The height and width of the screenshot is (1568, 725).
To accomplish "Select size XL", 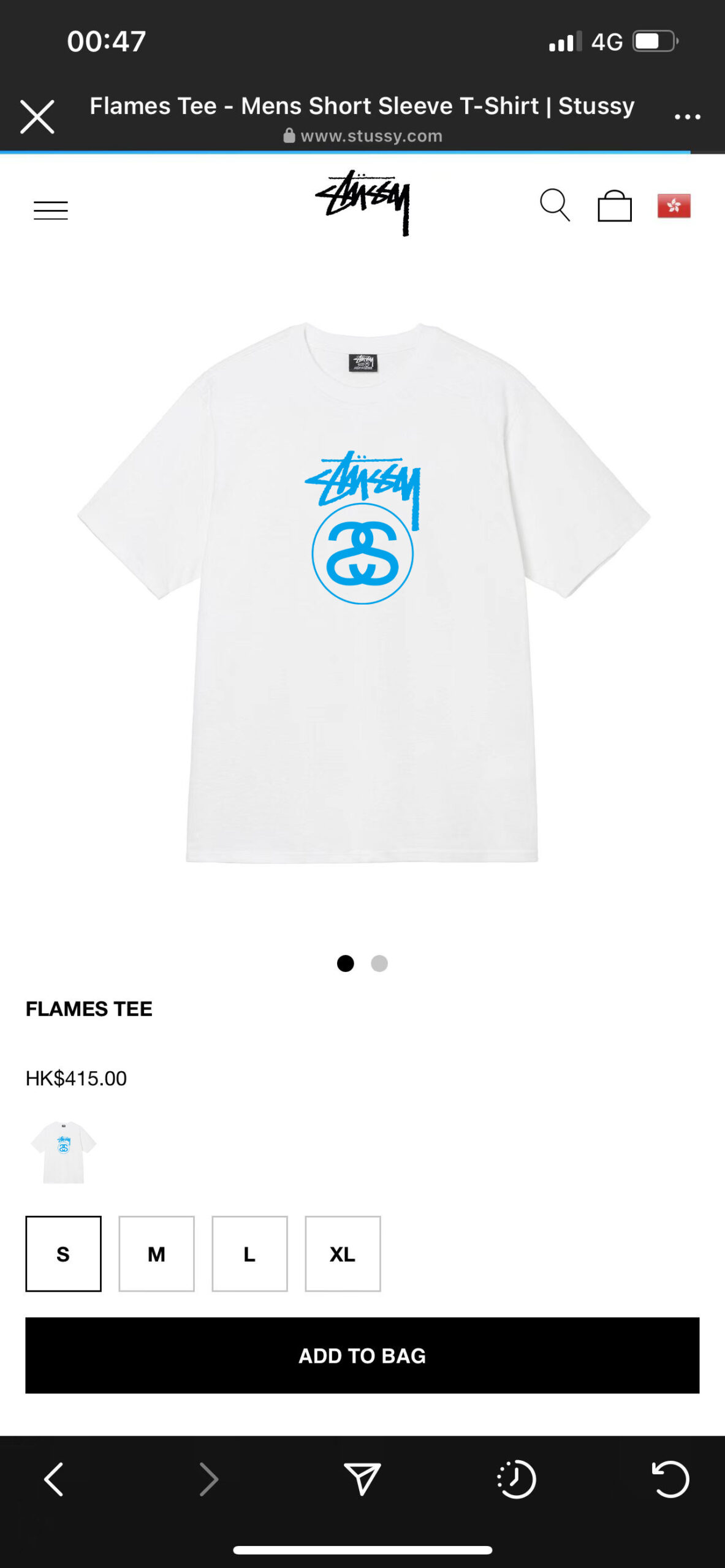I will tap(343, 1254).
